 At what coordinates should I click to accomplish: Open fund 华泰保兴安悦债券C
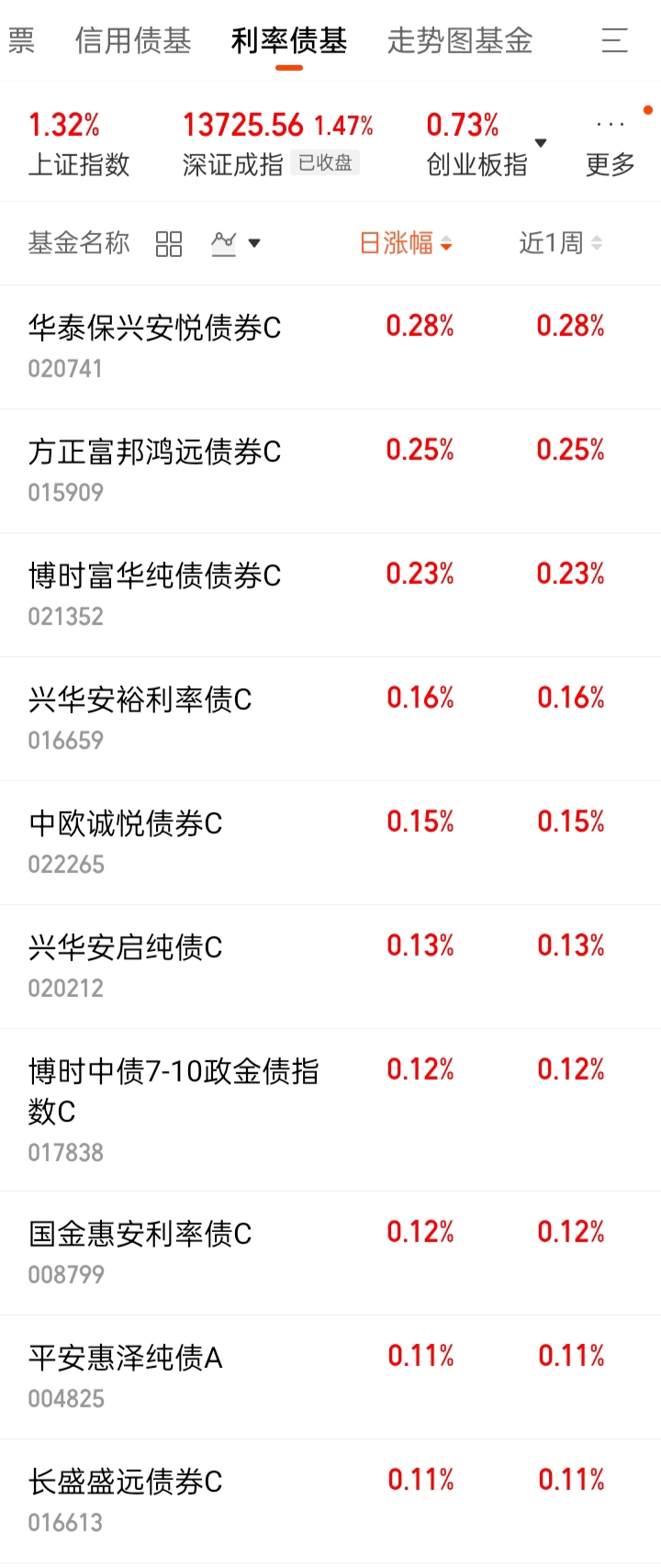330,347
